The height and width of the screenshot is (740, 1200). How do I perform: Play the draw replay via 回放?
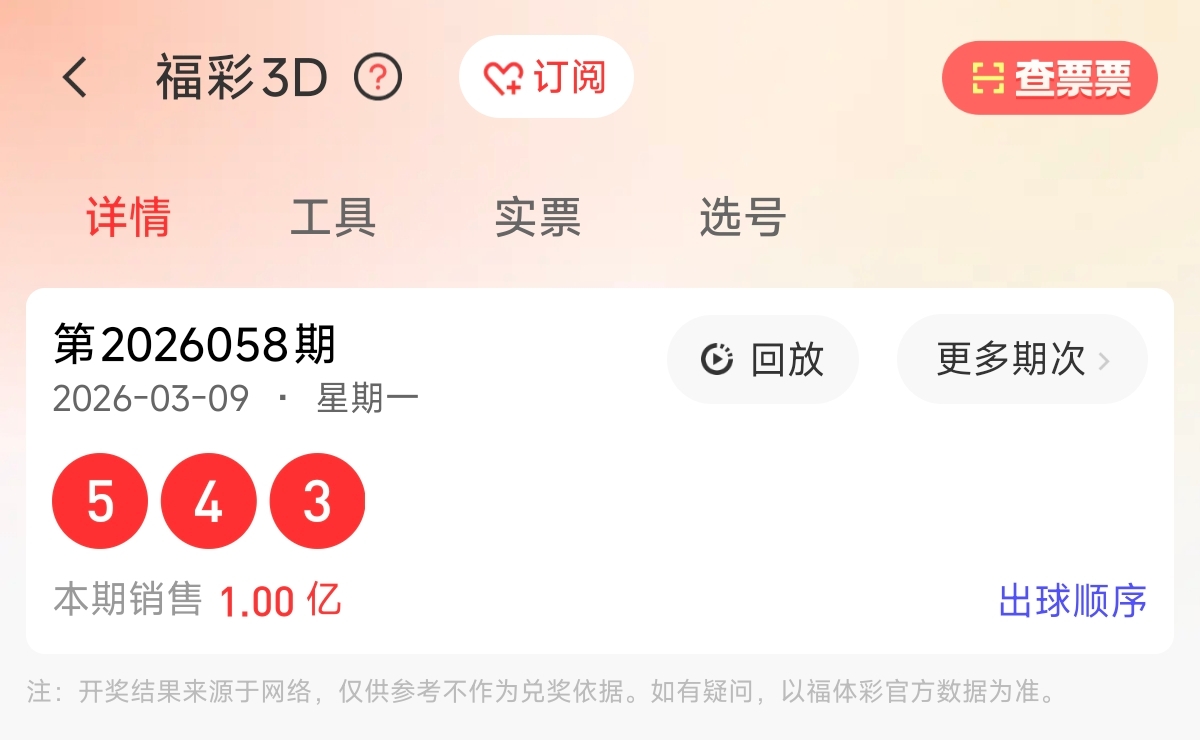point(762,359)
